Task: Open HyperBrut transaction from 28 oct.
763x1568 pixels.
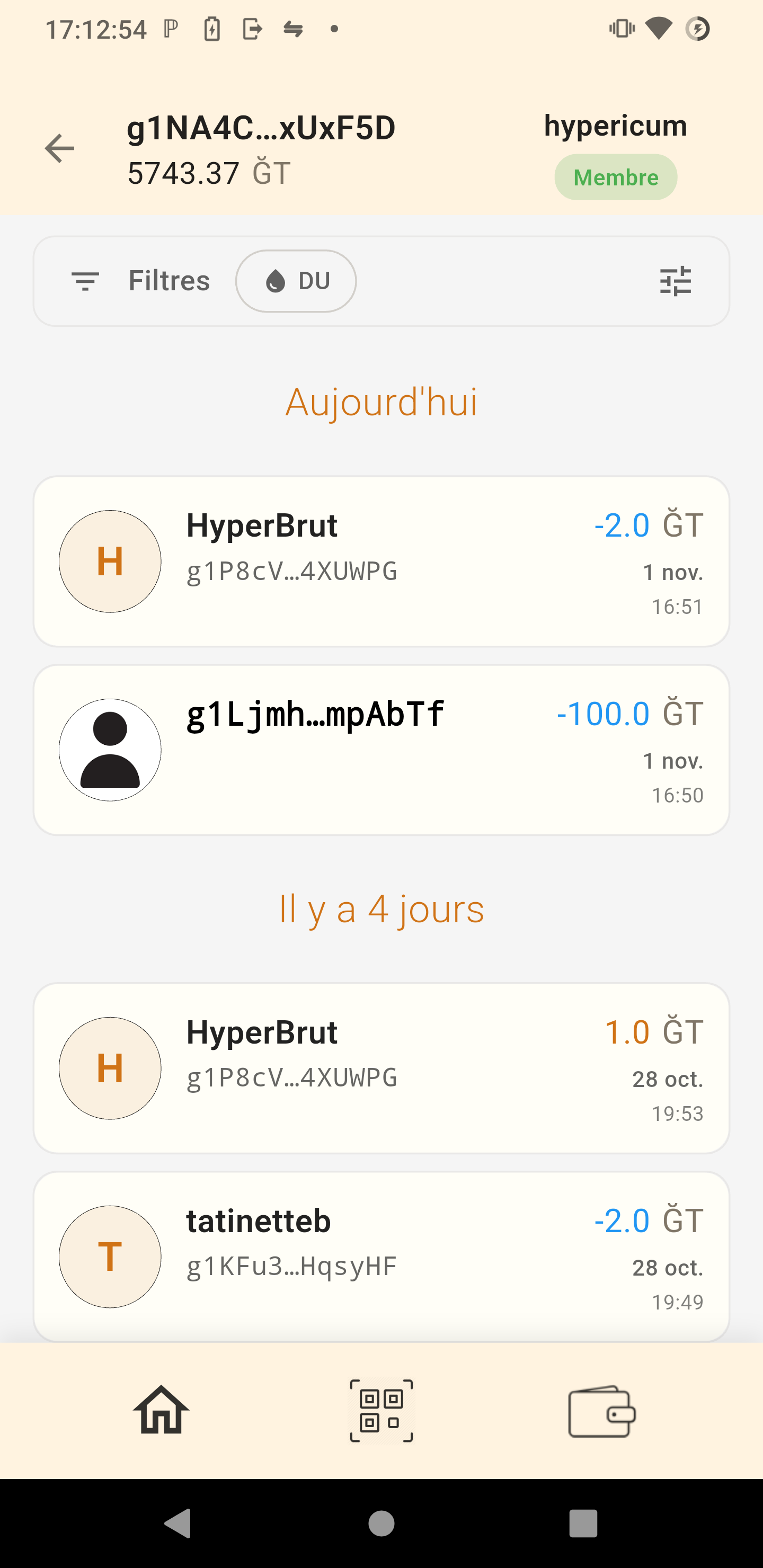Action: [381, 1068]
